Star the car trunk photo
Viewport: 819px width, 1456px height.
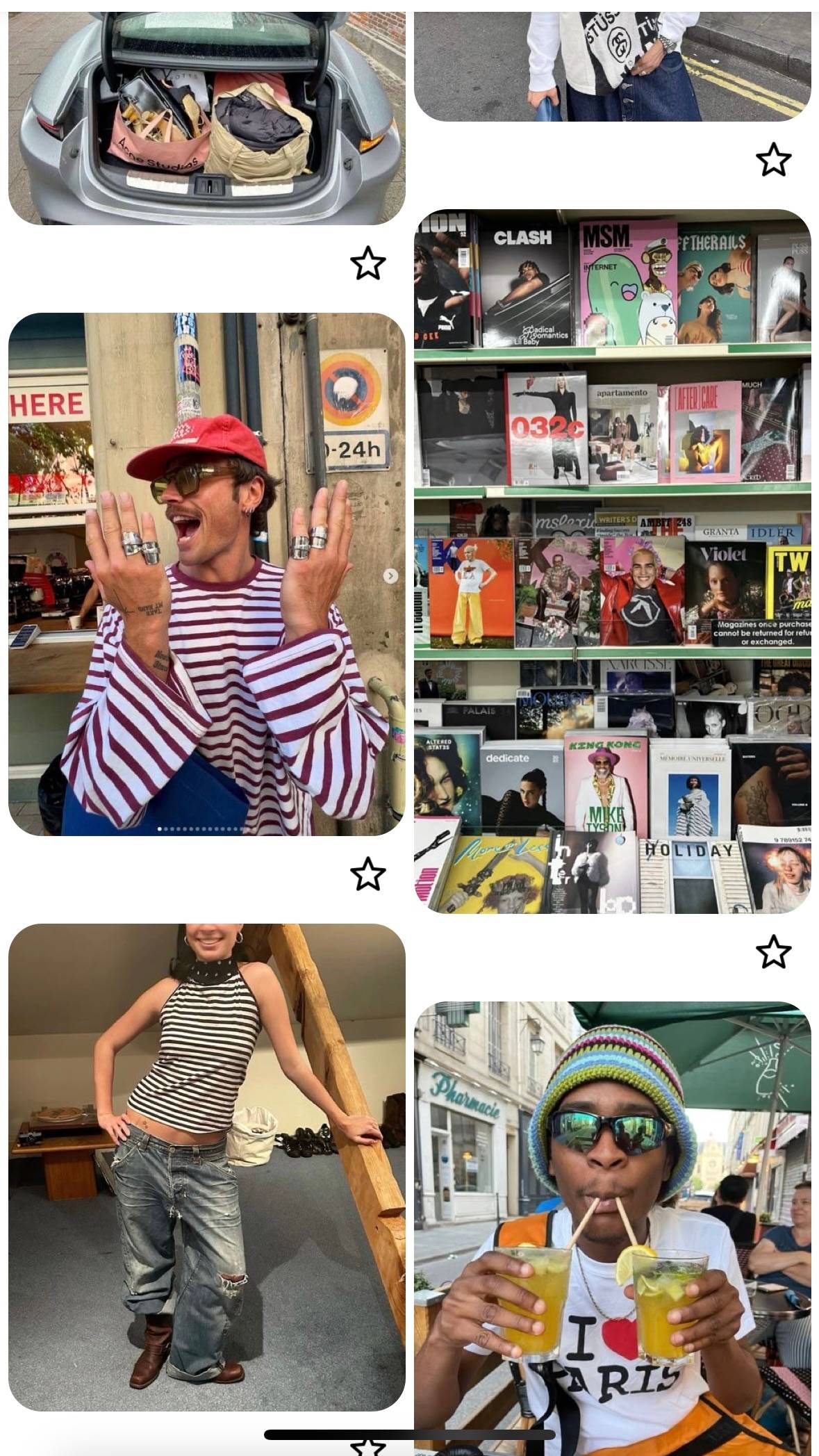pyautogui.click(x=367, y=263)
